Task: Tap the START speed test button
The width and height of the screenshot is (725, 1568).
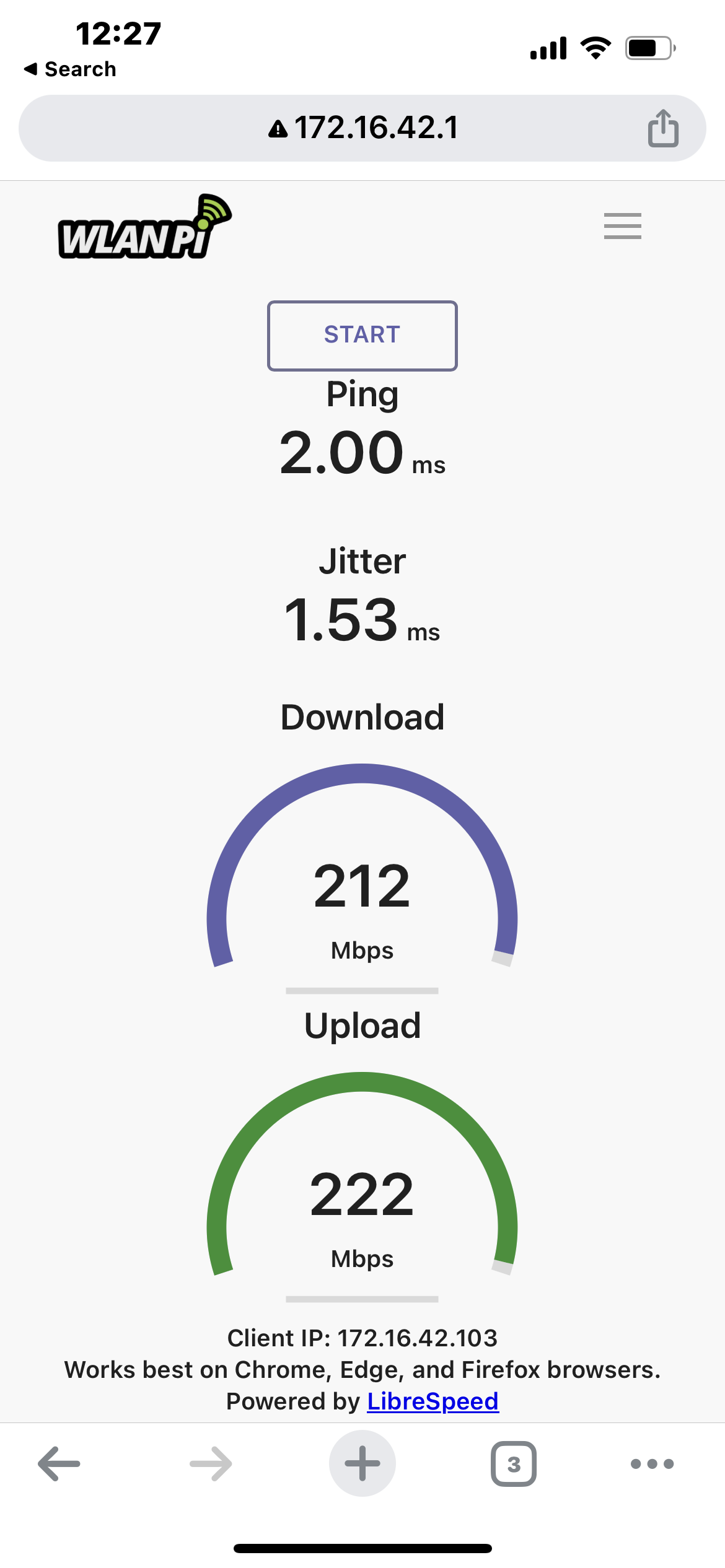Action: tap(362, 336)
